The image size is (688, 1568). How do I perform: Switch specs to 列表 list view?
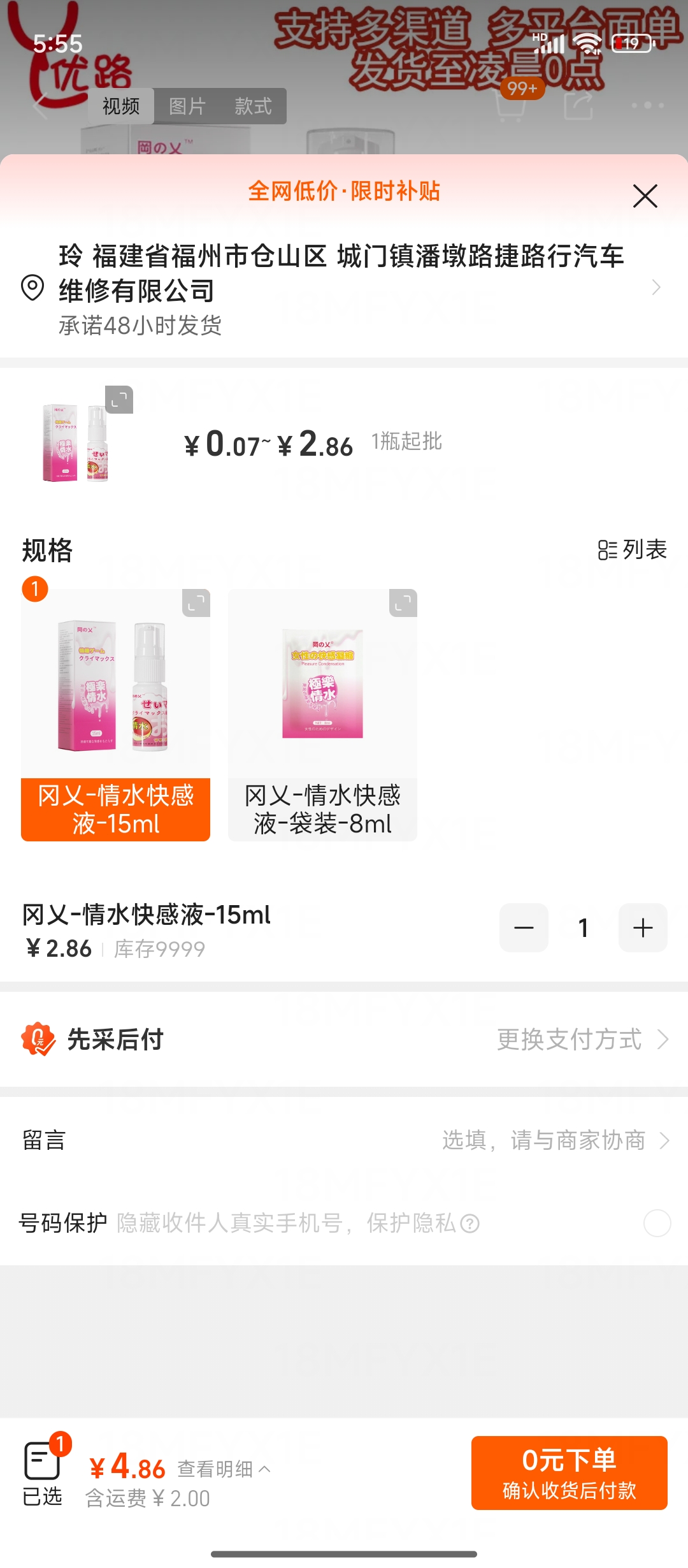632,549
